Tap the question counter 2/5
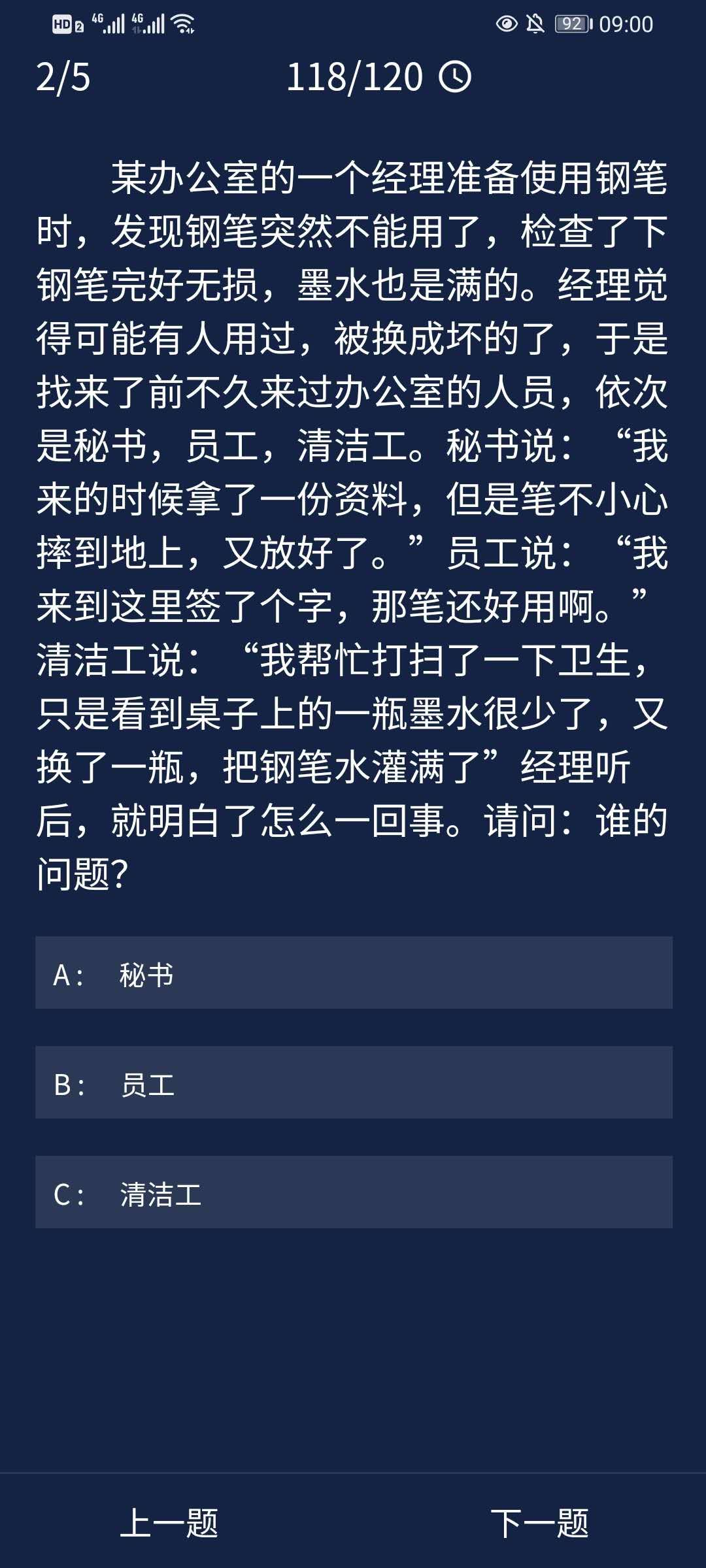 coord(63,78)
